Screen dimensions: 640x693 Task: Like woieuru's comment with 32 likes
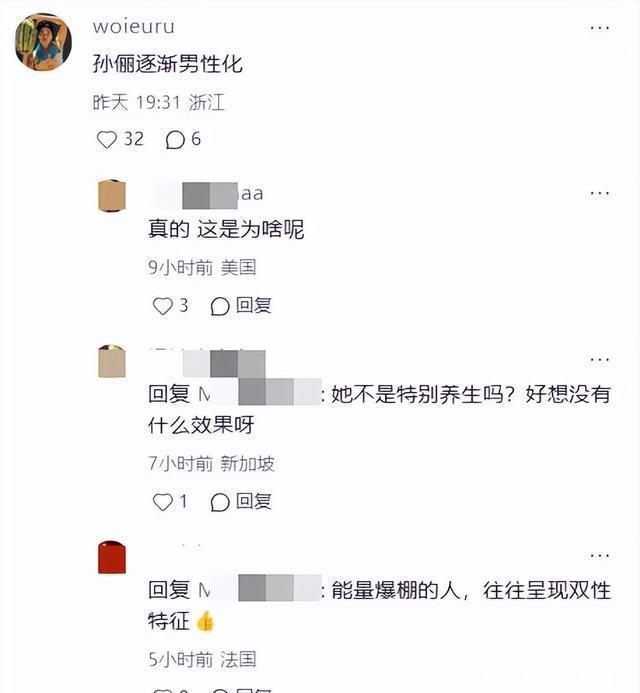[x=107, y=140]
